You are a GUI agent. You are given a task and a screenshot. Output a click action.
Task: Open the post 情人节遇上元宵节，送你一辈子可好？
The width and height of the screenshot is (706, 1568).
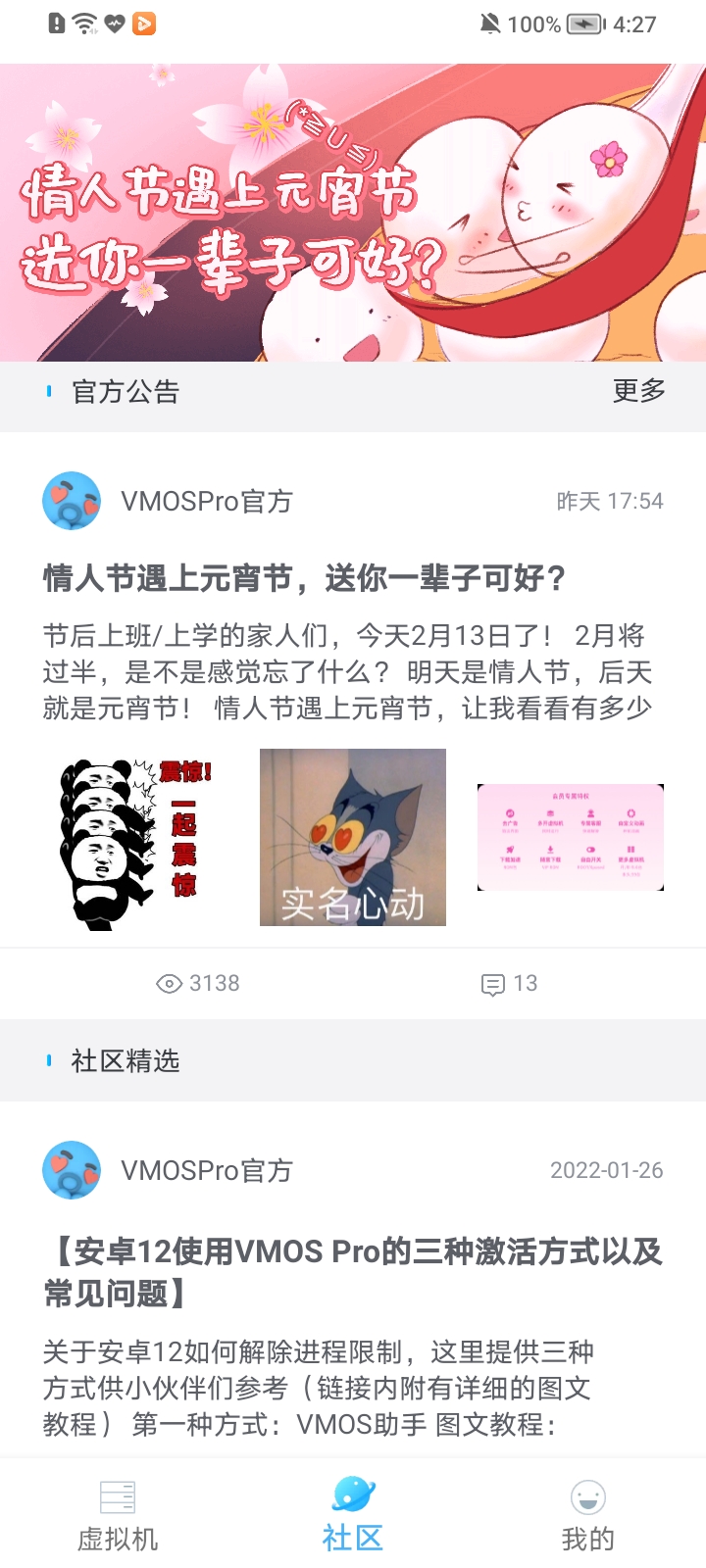[304, 578]
